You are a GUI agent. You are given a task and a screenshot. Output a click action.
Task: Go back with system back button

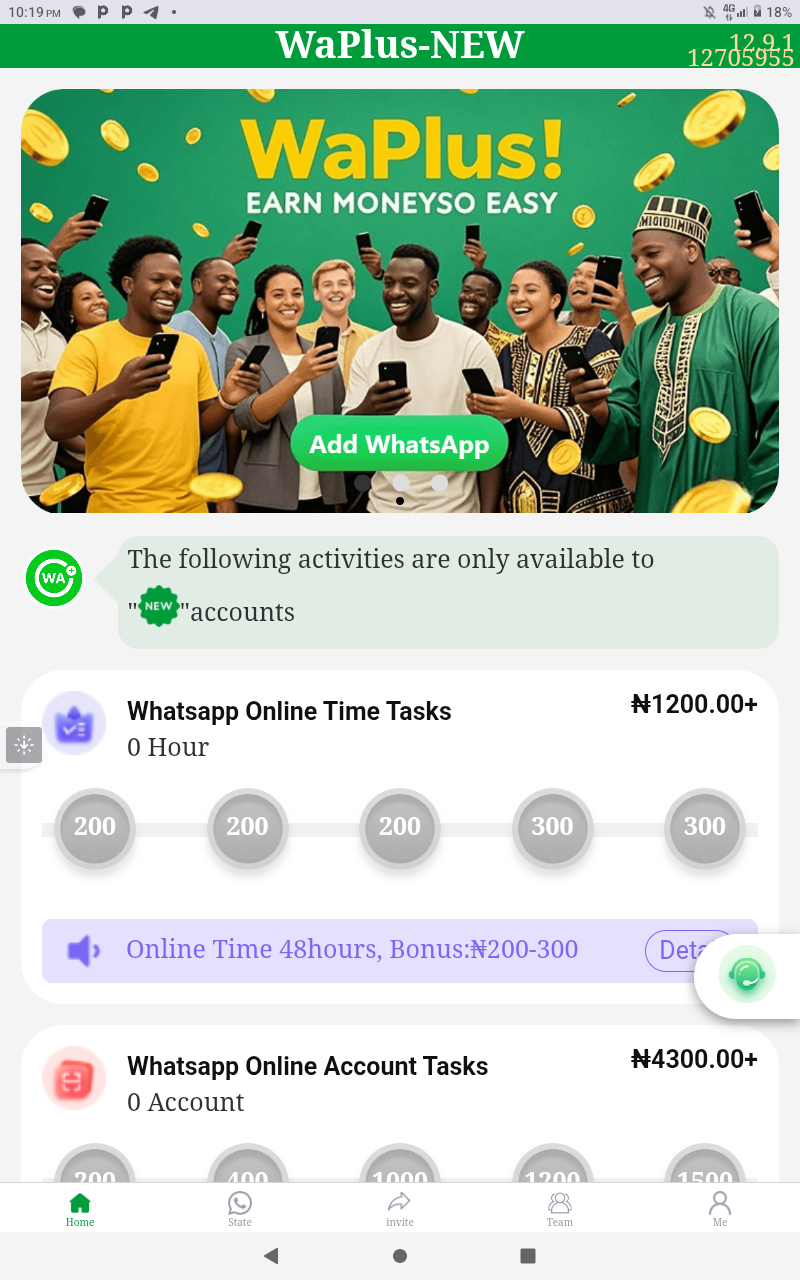(270, 1256)
